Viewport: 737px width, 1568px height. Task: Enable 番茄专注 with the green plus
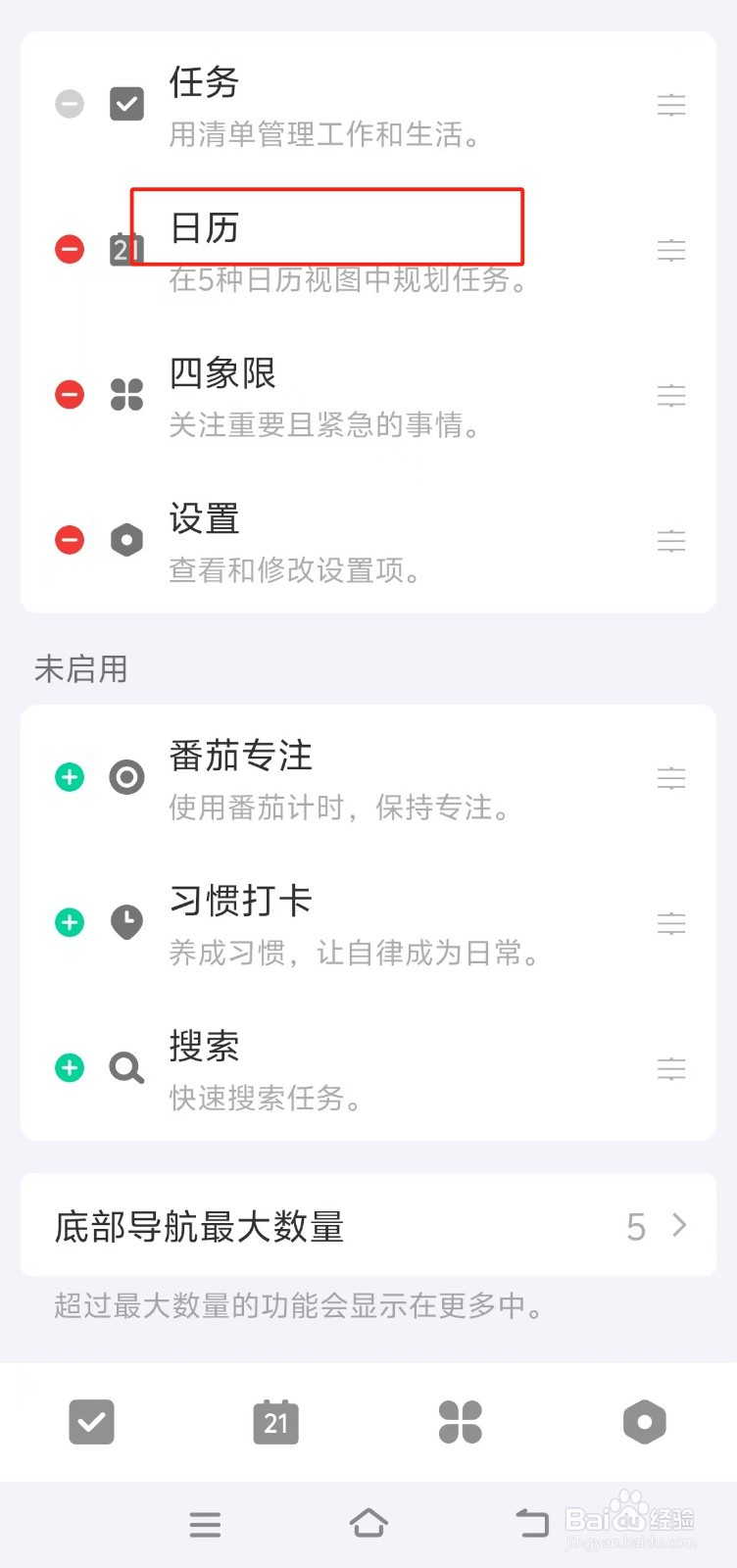point(70,777)
